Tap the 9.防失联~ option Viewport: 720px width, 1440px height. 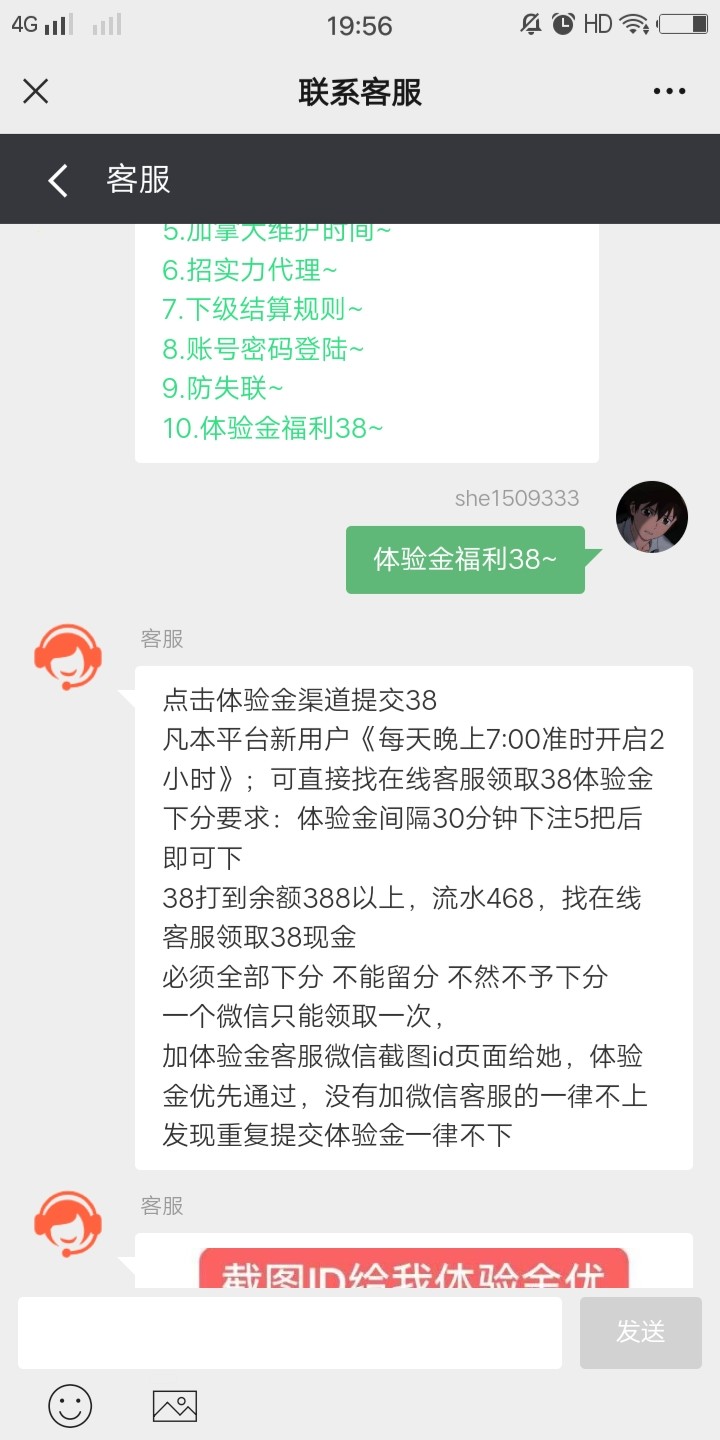tap(223, 388)
